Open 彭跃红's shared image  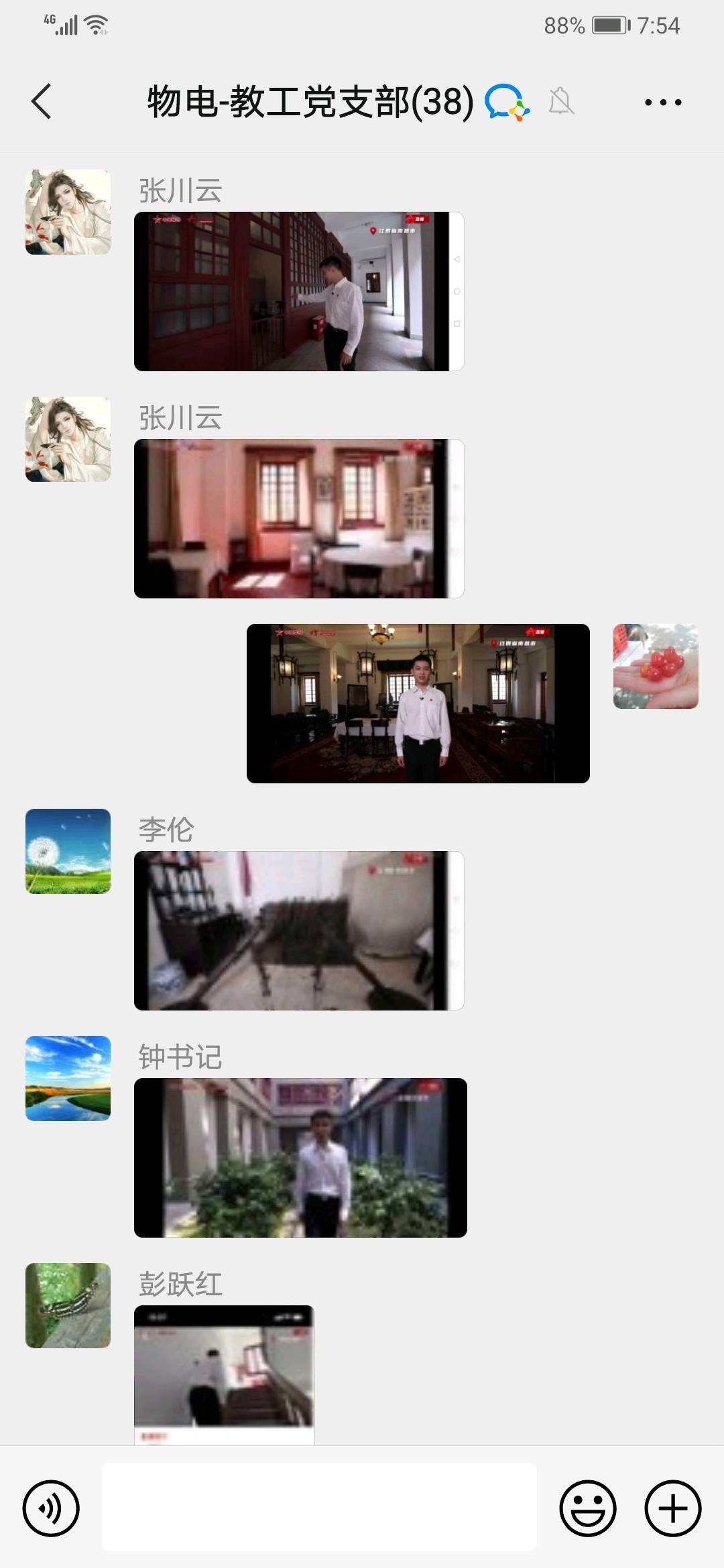click(x=224, y=1374)
